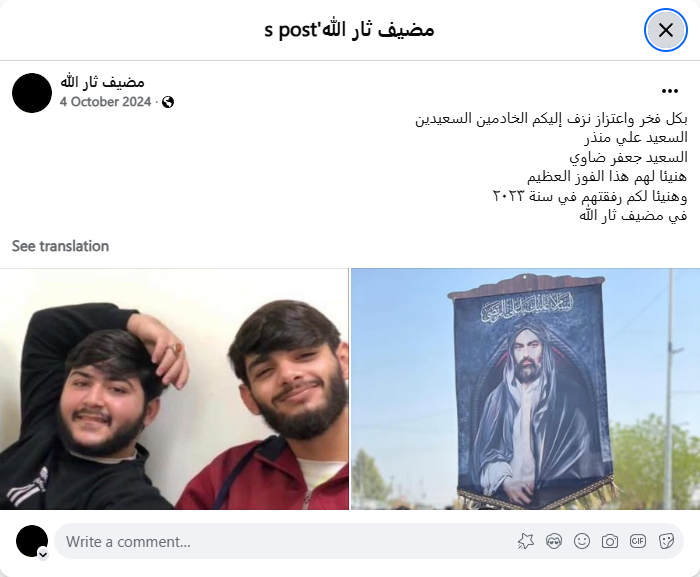This screenshot has width=700, height=577.
Task: Open the 4 October 2024 timestamp link
Action: 105,102
